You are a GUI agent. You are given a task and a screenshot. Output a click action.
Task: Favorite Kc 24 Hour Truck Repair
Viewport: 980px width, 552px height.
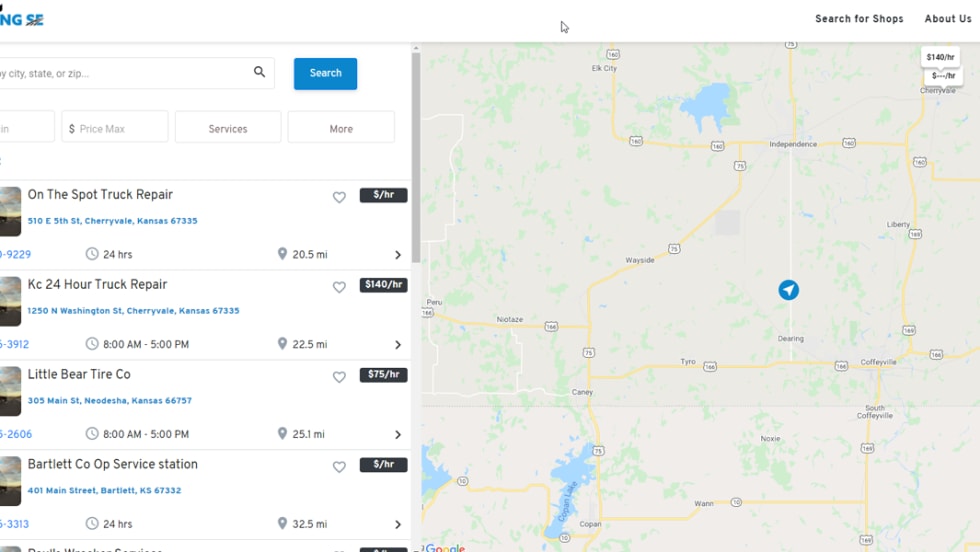[x=339, y=287]
